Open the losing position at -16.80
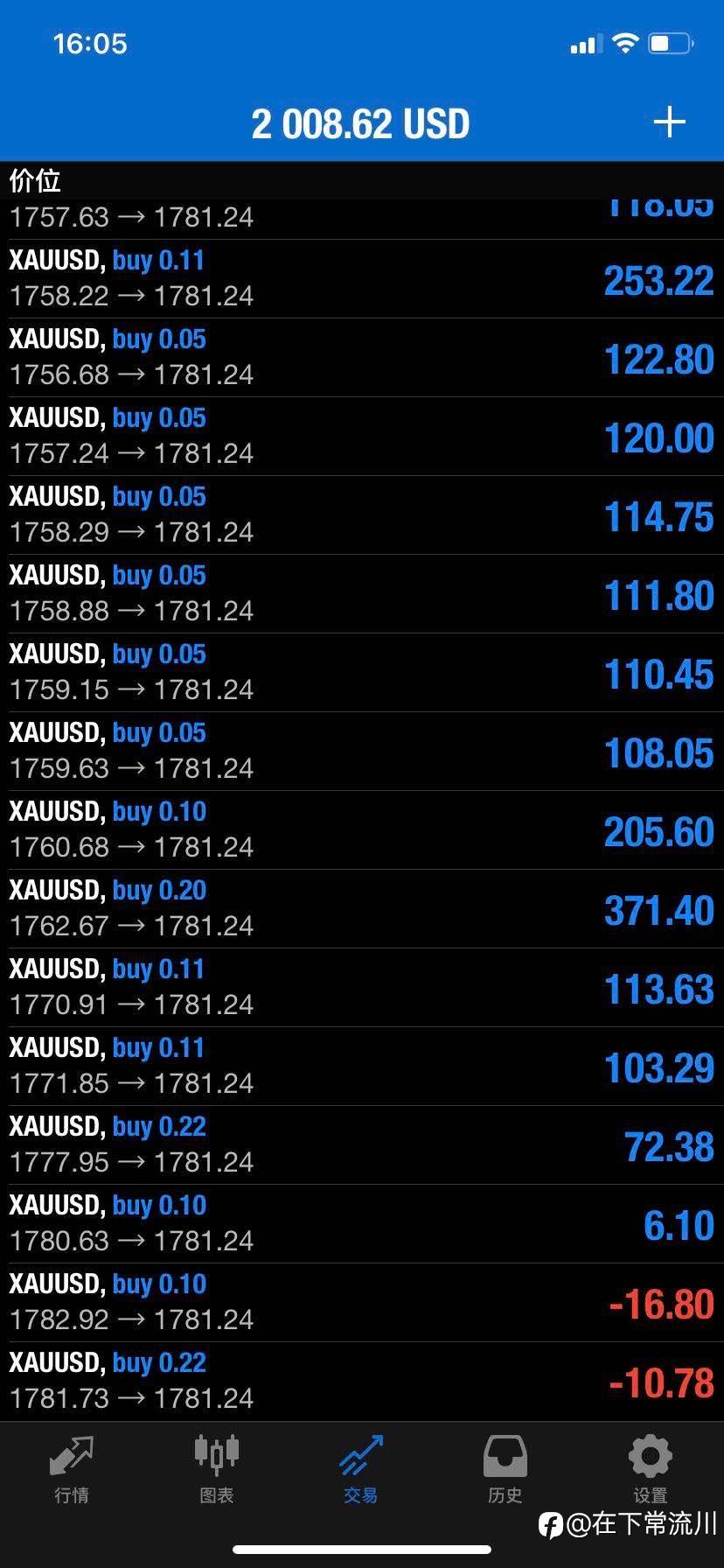The height and width of the screenshot is (1568, 724). click(x=362, y=1303)
